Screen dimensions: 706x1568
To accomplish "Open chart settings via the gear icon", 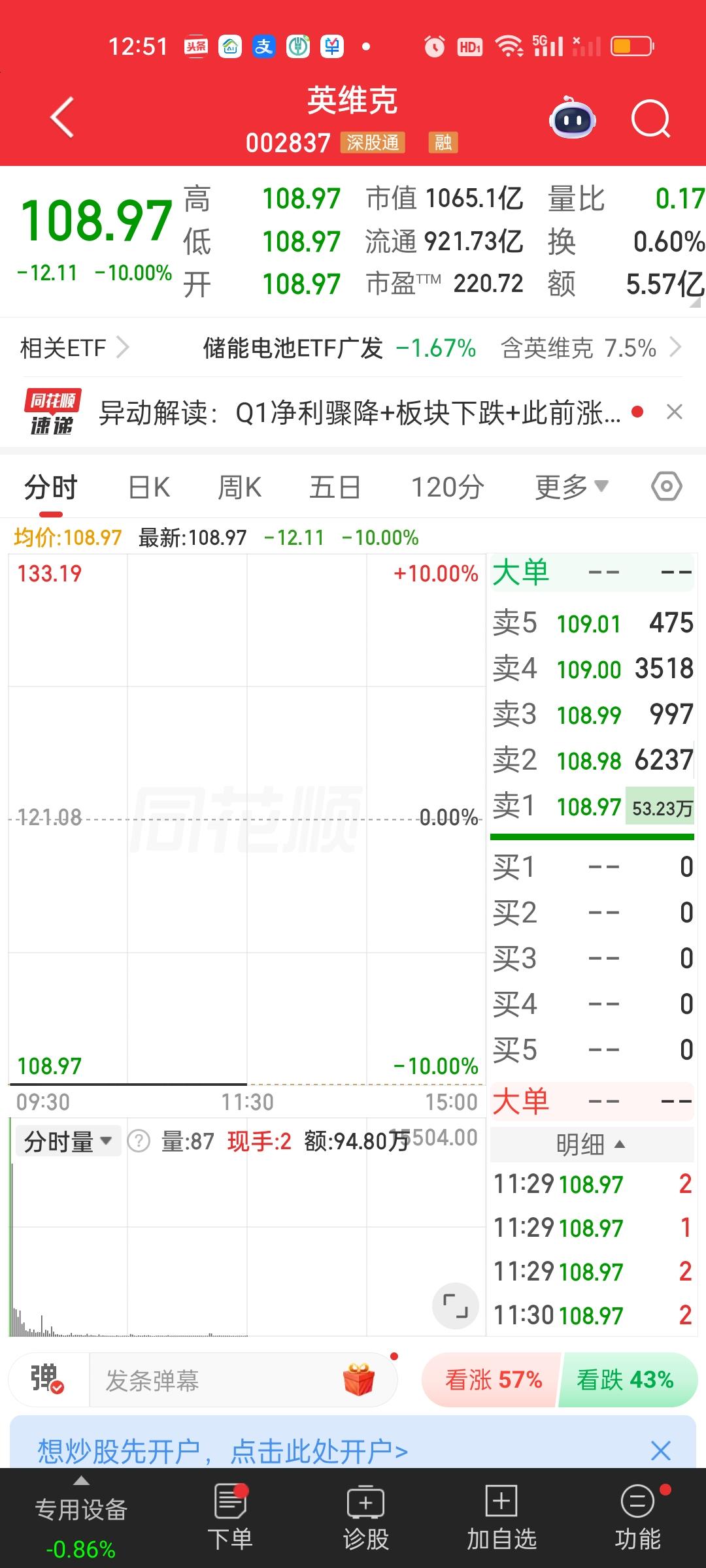I will [x=665, y=486].
